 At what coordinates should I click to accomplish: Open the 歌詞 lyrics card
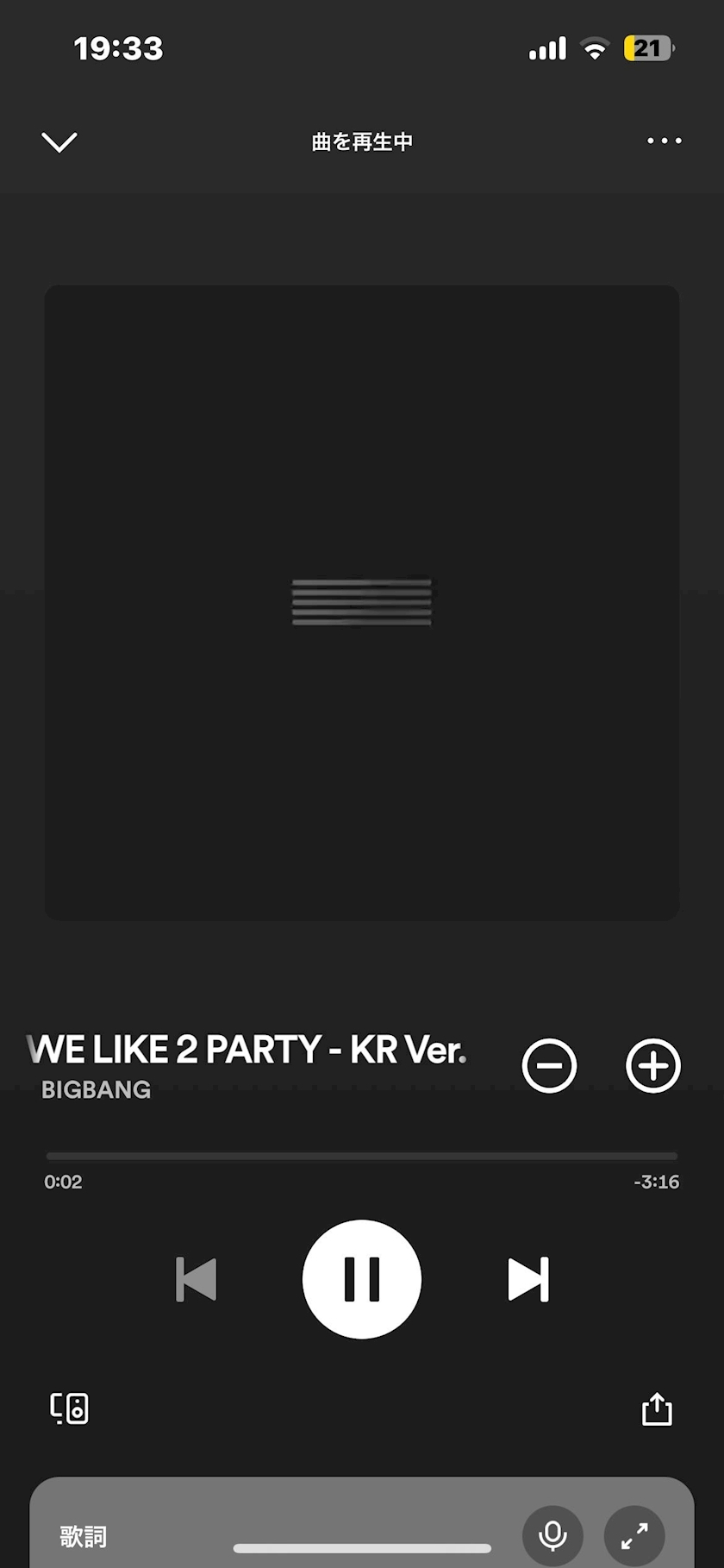point(84,1536)
